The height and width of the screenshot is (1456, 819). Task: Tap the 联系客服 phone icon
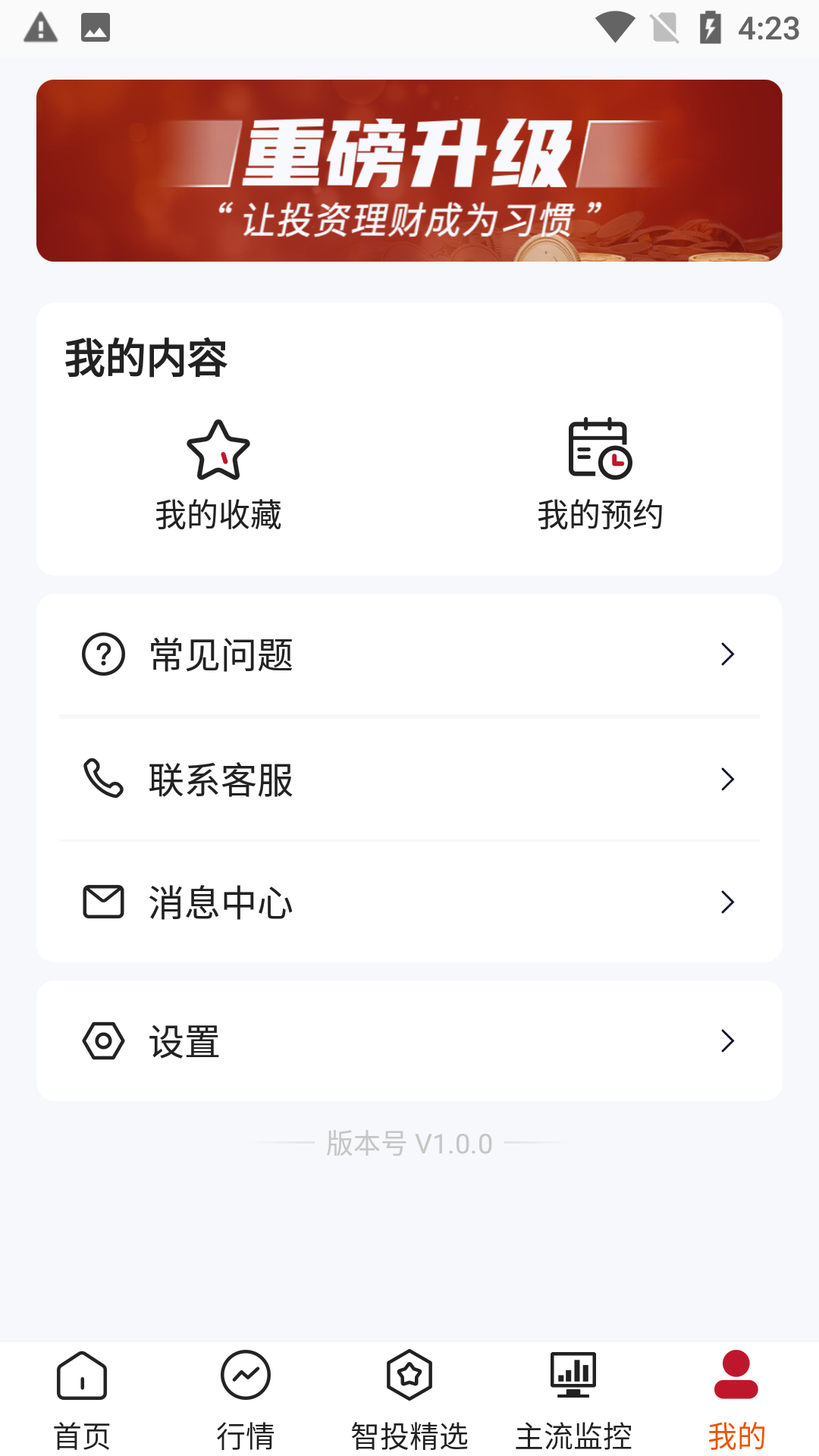[103, 779]
